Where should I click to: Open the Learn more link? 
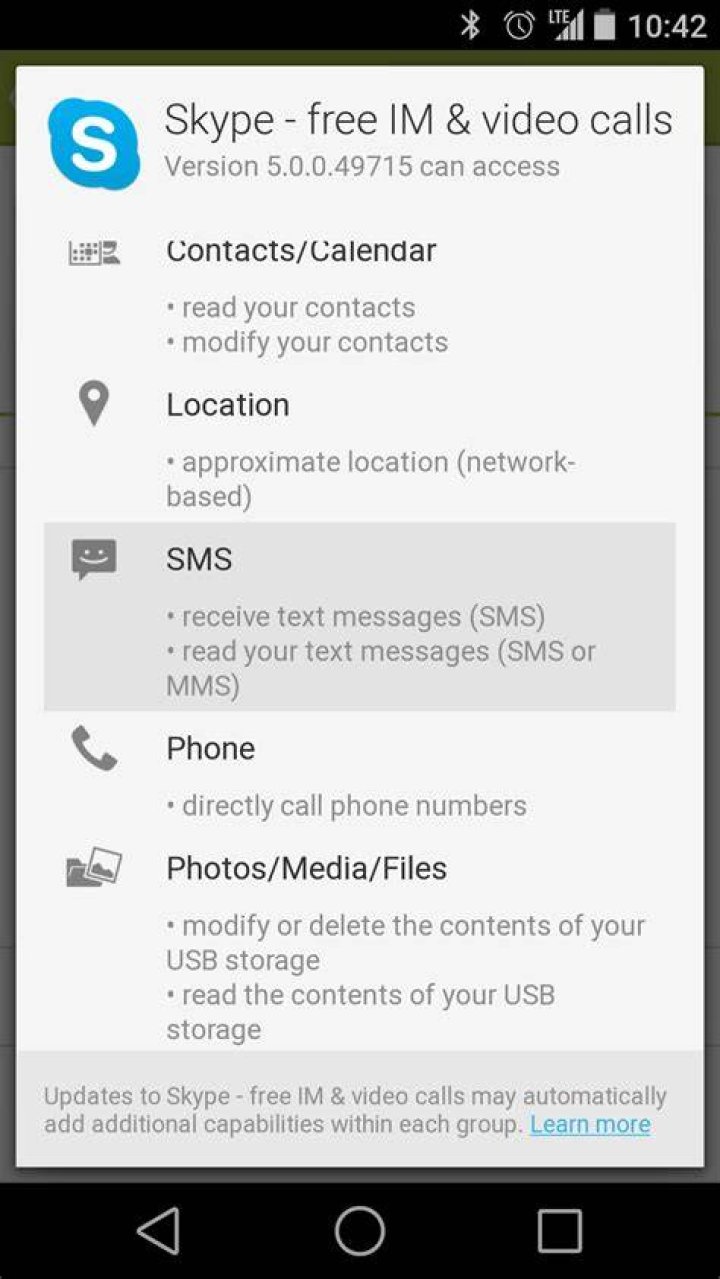click(590, 1124)
